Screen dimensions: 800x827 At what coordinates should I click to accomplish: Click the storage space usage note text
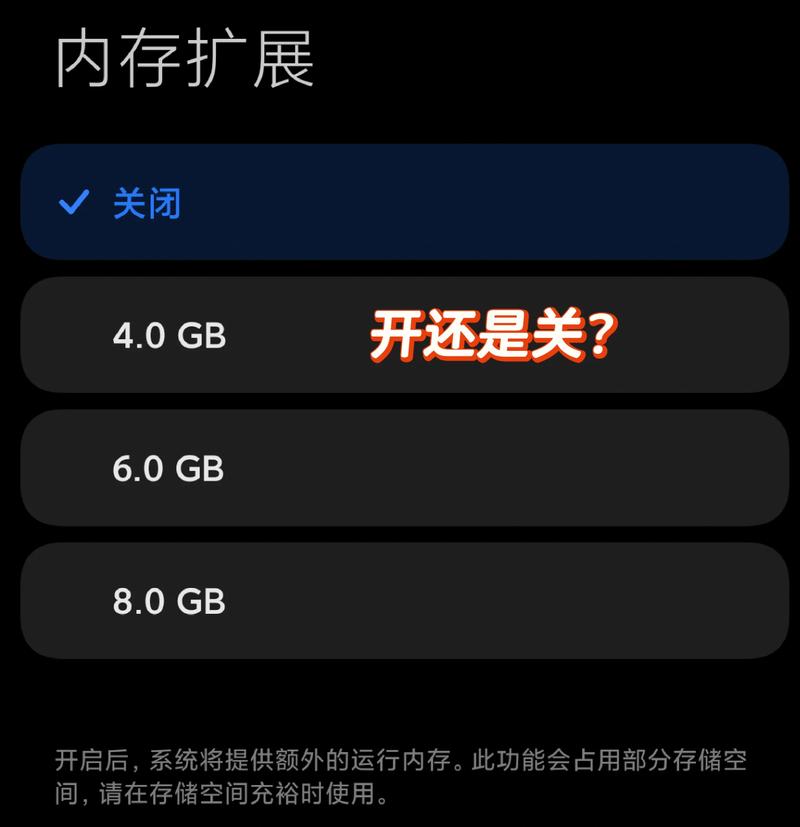[400, 770]
